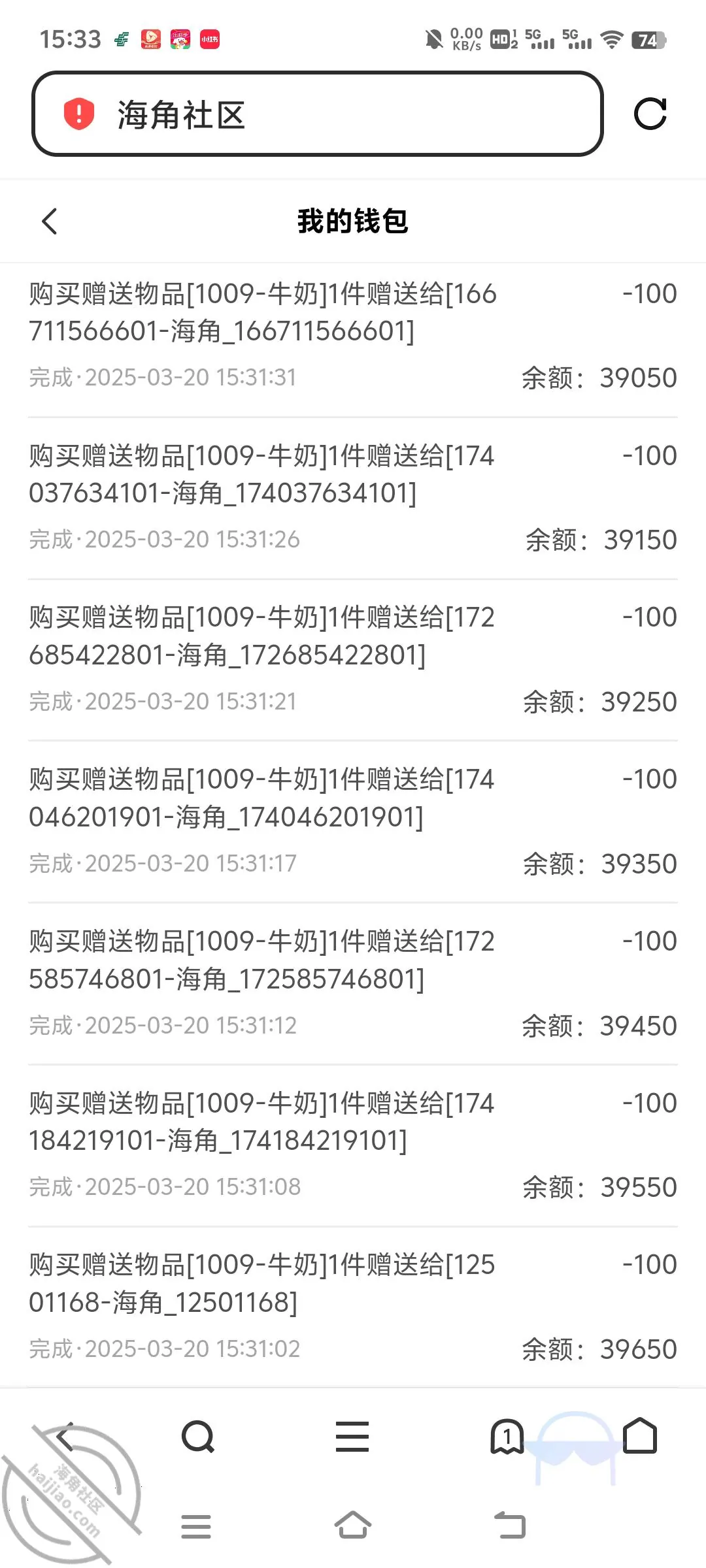Open the browser search icon
The height and width of the screenshot is (1568, 706).
point(198,1437)
